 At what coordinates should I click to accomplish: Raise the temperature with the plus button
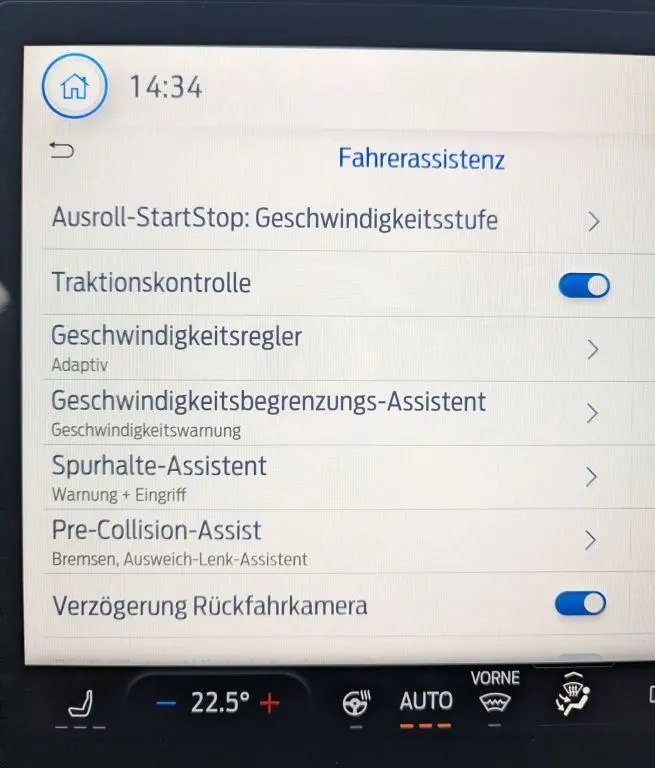pyautogui.click(x=269, y=704)
